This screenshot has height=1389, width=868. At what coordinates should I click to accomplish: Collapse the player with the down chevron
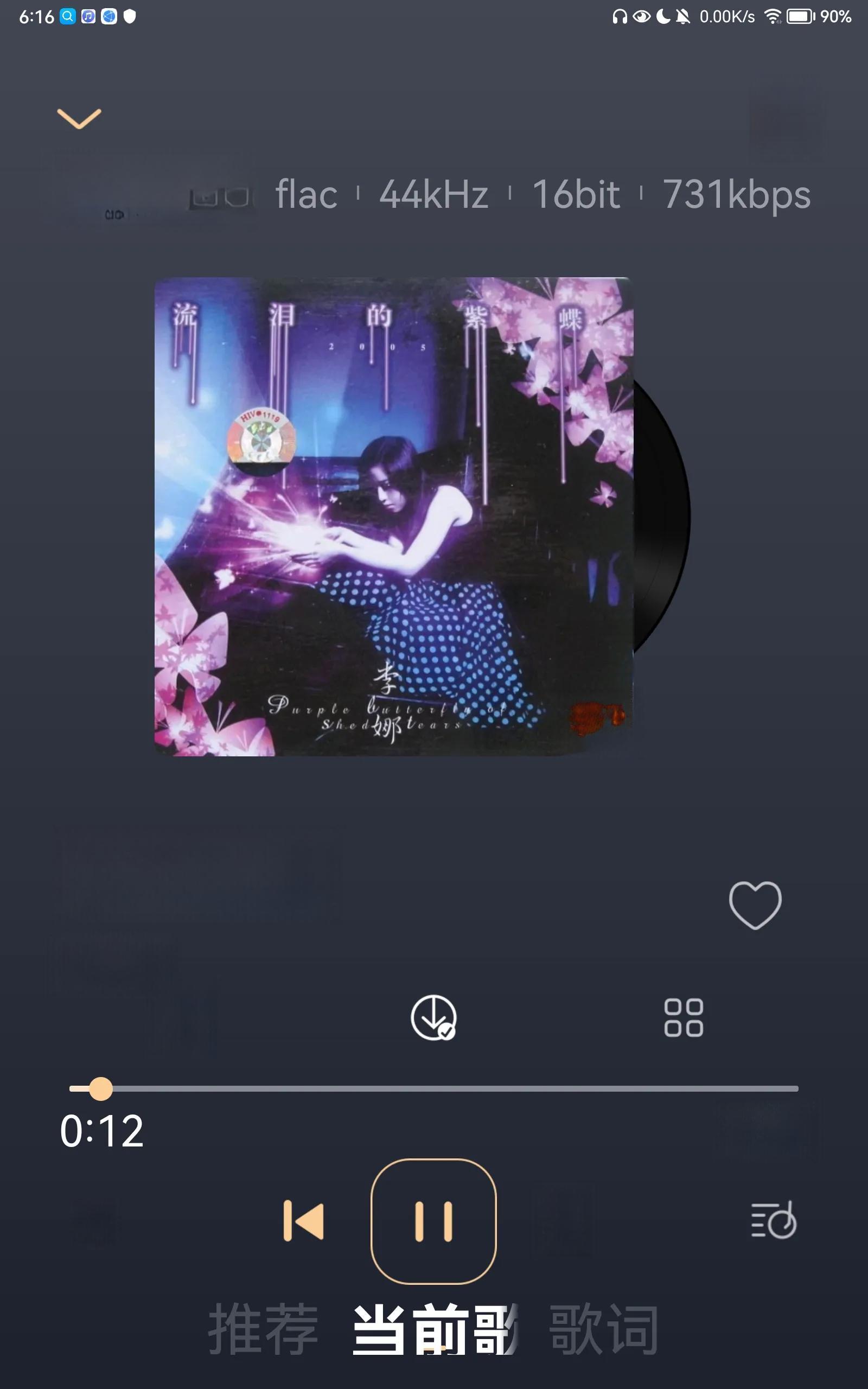click(x=79, y=118)
